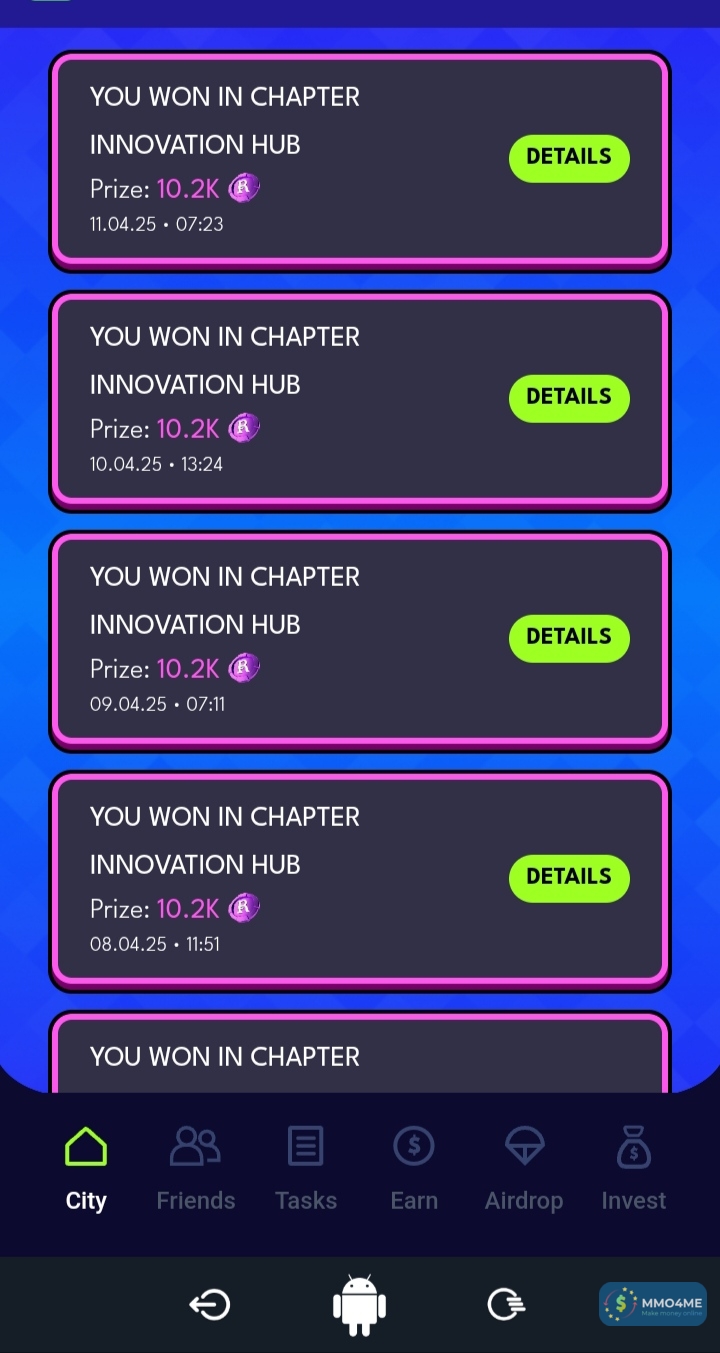Show details for the 09.04.25 win
720x1353 pixels.
(x=569, y=637)
